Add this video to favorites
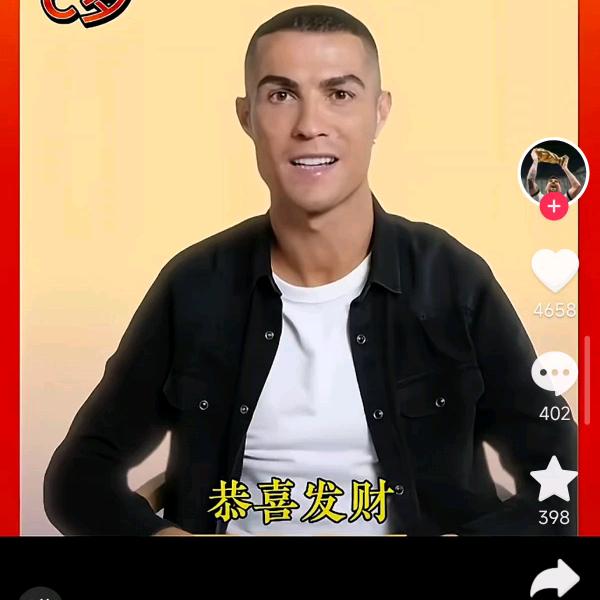 tap(554, 480)
